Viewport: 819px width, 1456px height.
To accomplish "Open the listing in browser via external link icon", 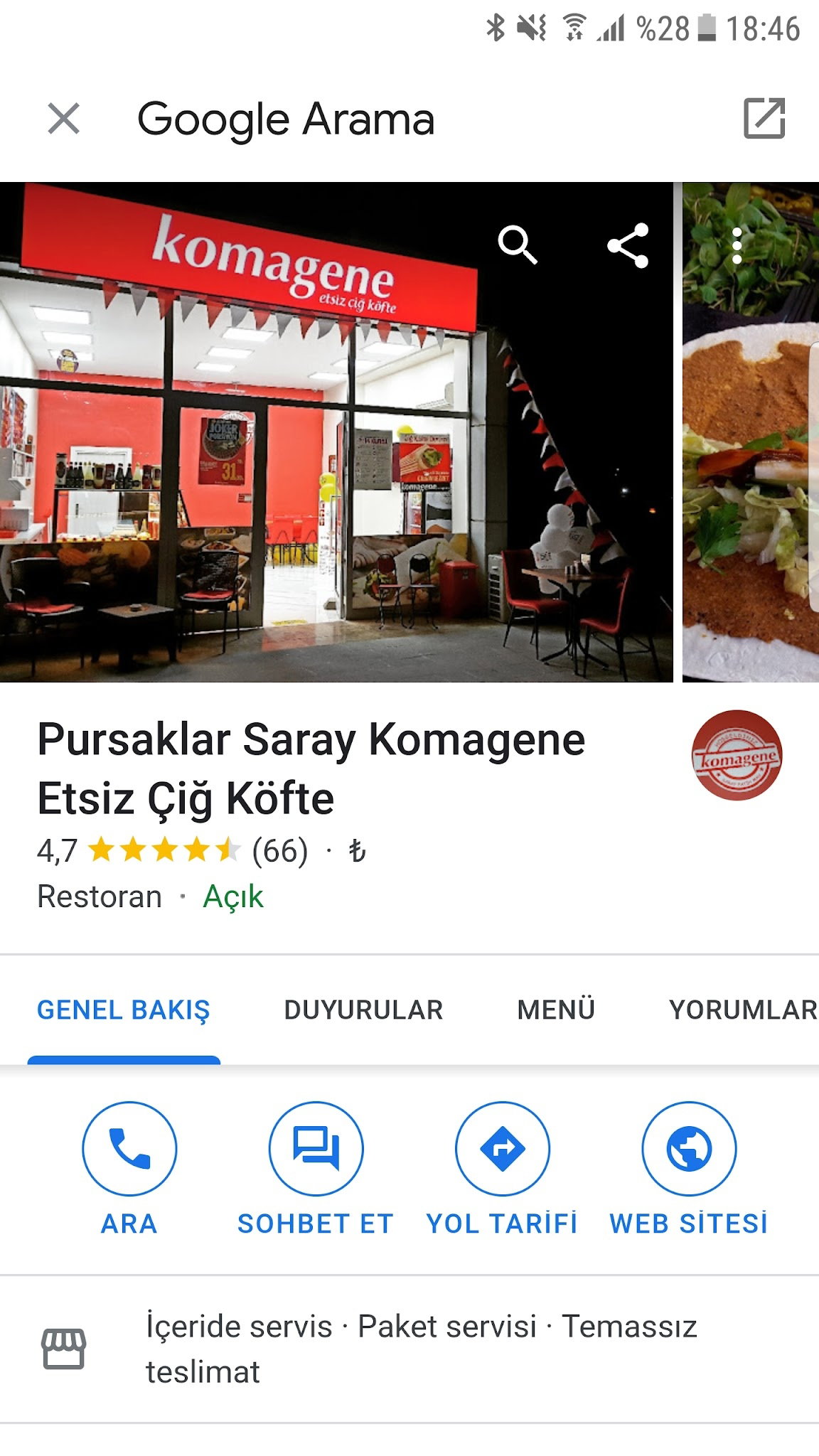I will pos(765,118).
